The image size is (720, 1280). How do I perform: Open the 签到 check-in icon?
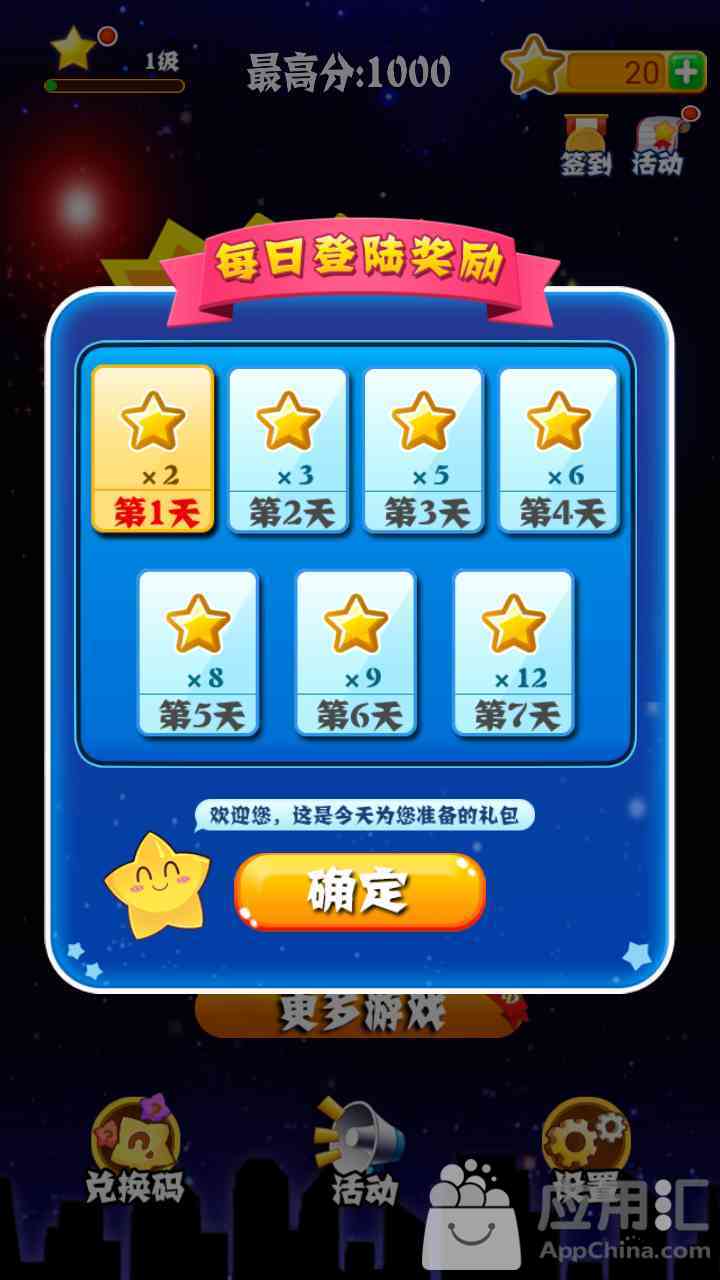point(585,145)
